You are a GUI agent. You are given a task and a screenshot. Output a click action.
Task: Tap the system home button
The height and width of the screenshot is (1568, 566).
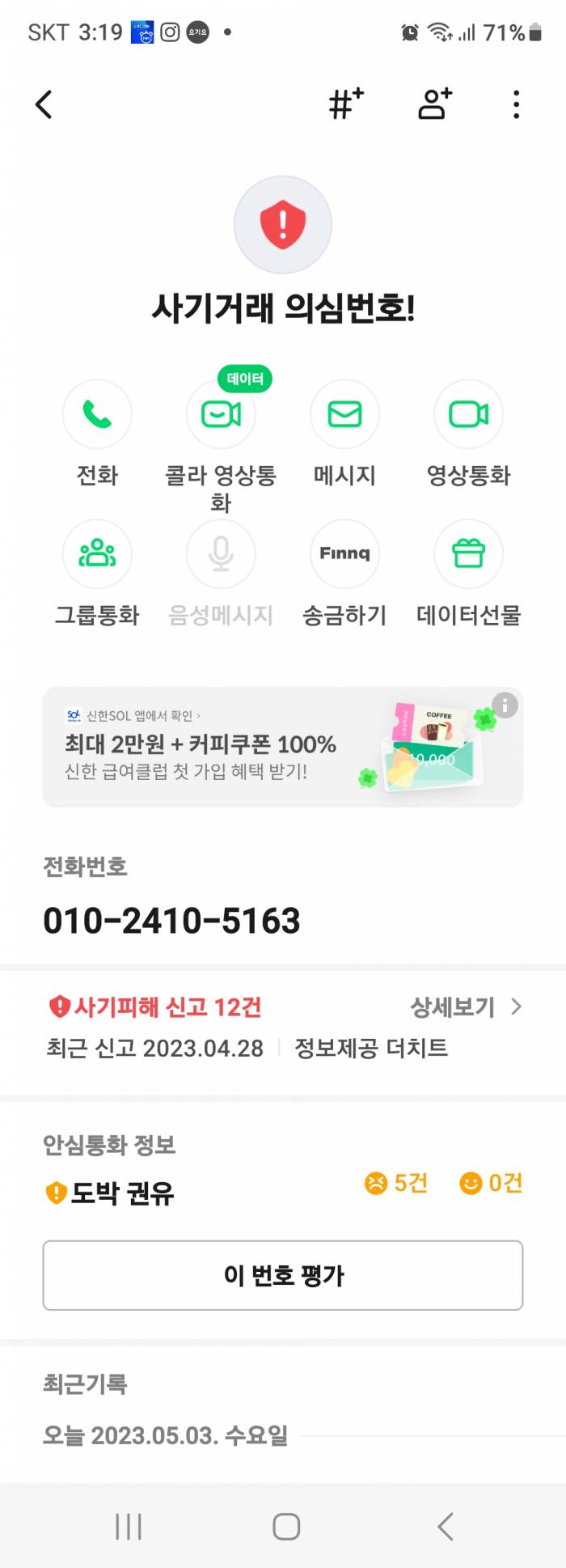286,1527
